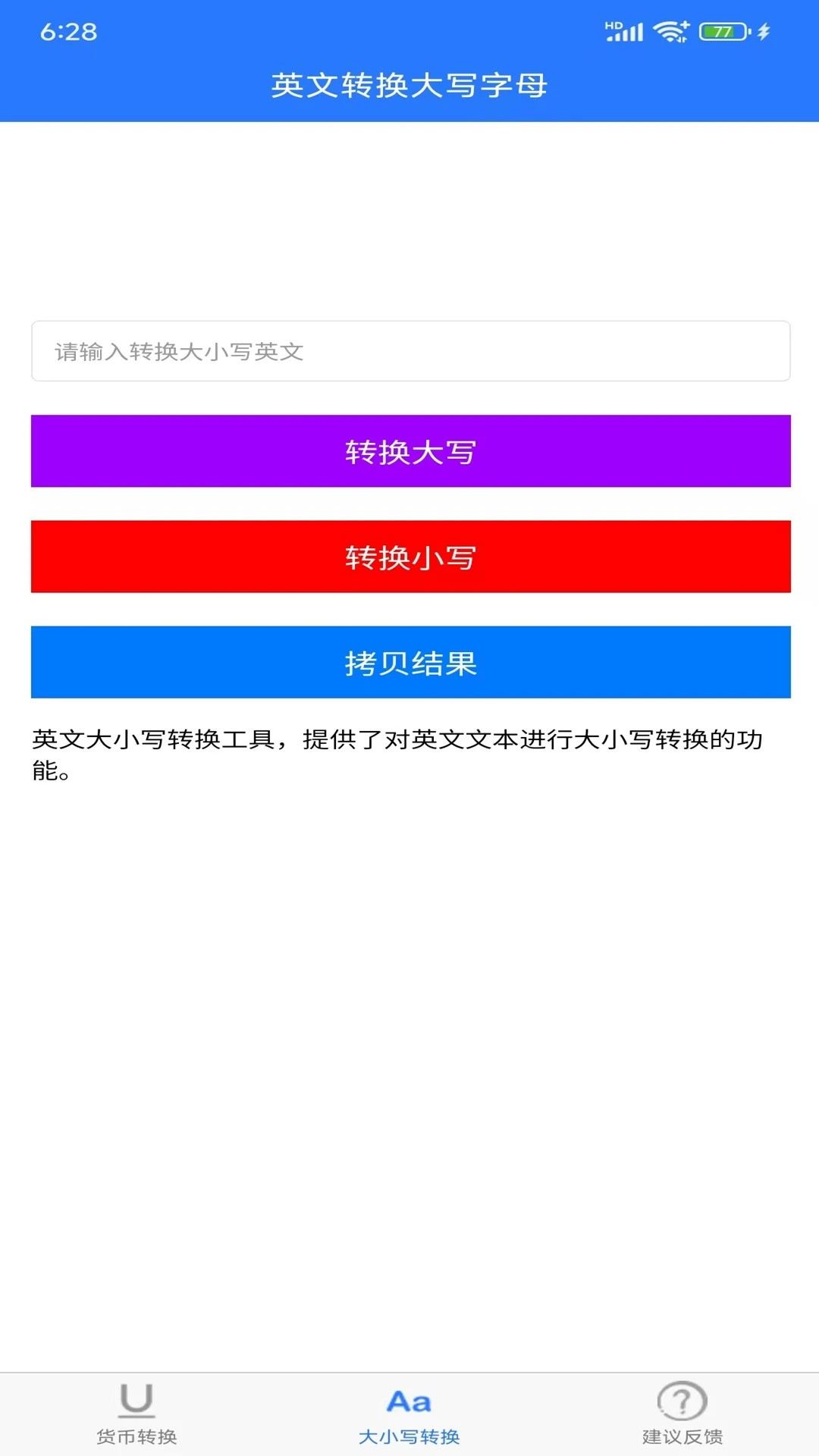The image size is (819, 1456).
Task: Tap the 请输入转换大小写英文 input field
Action: [409, 350]
